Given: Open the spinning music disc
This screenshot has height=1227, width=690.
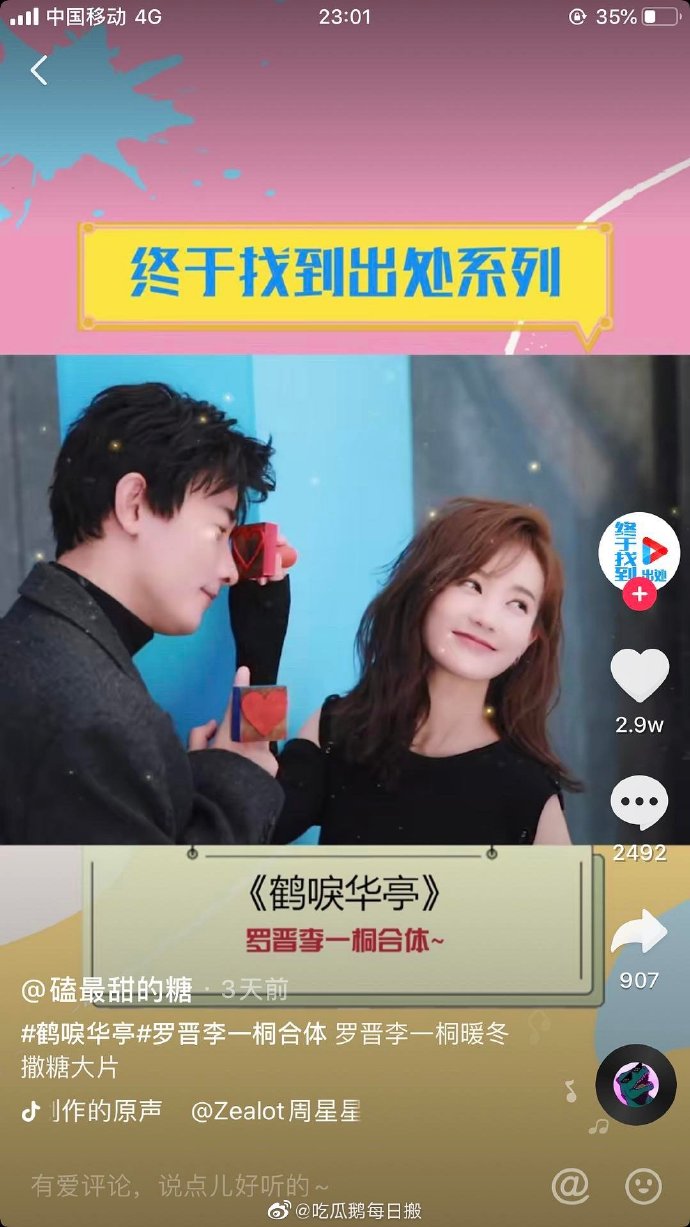Looking at the screenshot, I should coord(635,1084).
